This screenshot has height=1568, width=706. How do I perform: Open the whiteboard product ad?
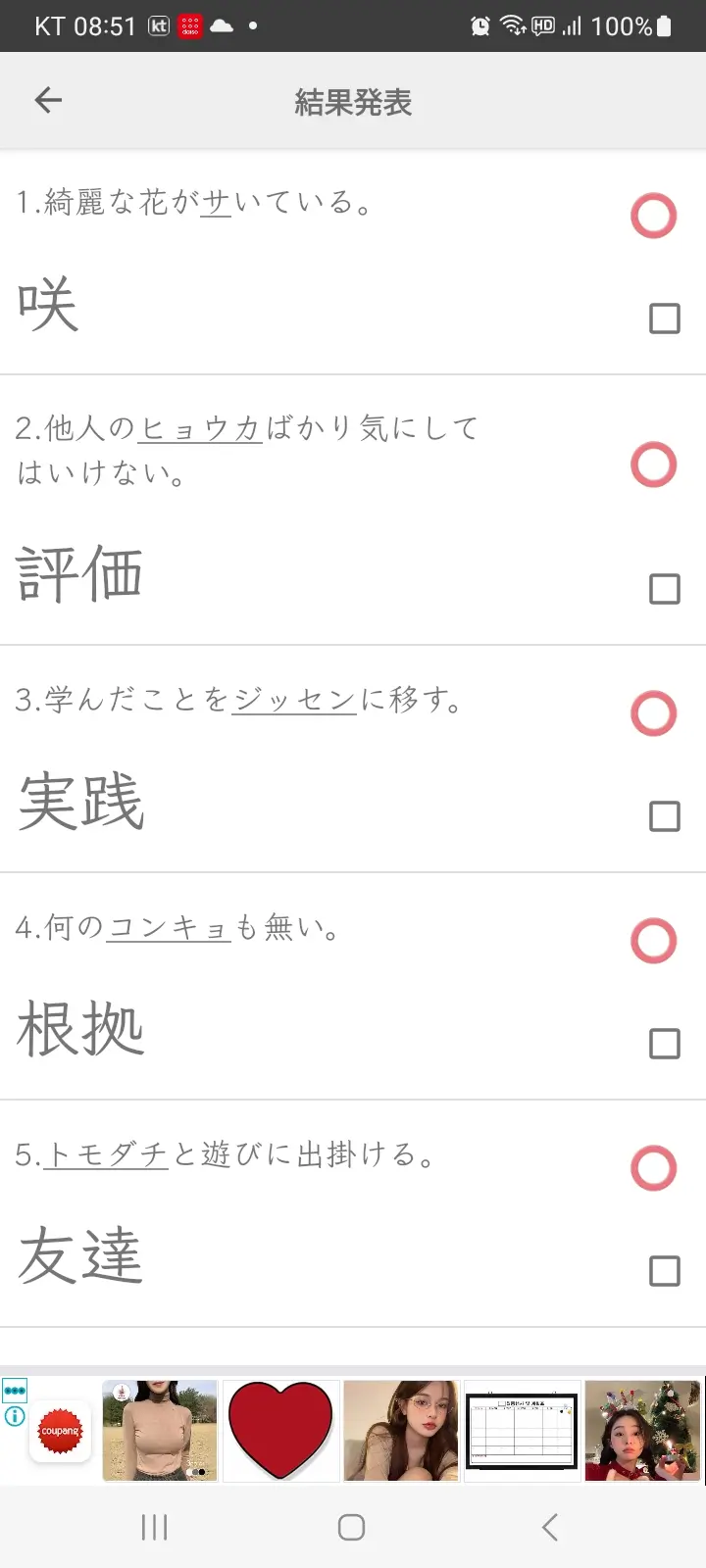pos(522,1431)
